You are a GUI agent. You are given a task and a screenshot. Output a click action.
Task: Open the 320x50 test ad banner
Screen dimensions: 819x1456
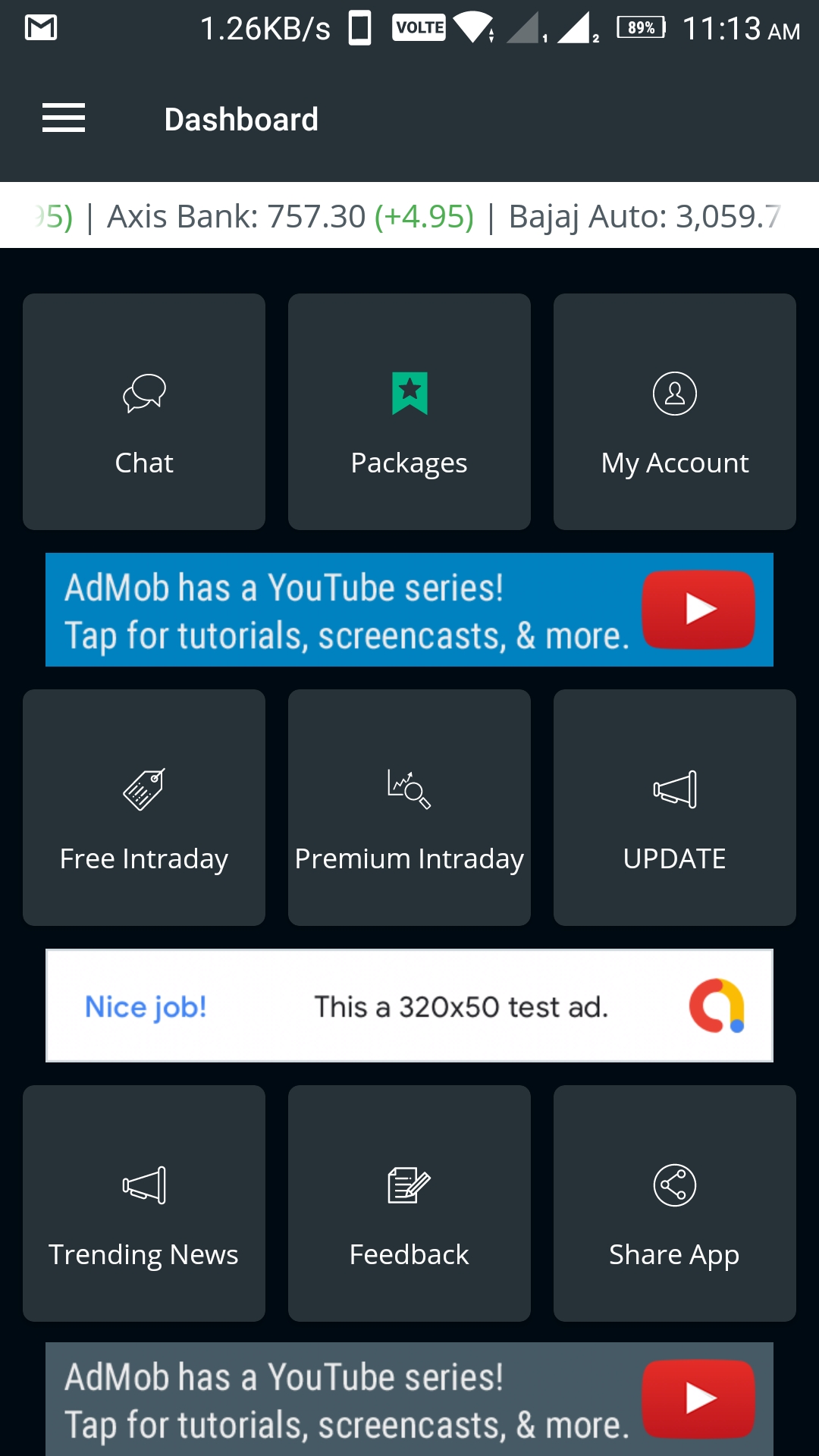[409, 1006]
